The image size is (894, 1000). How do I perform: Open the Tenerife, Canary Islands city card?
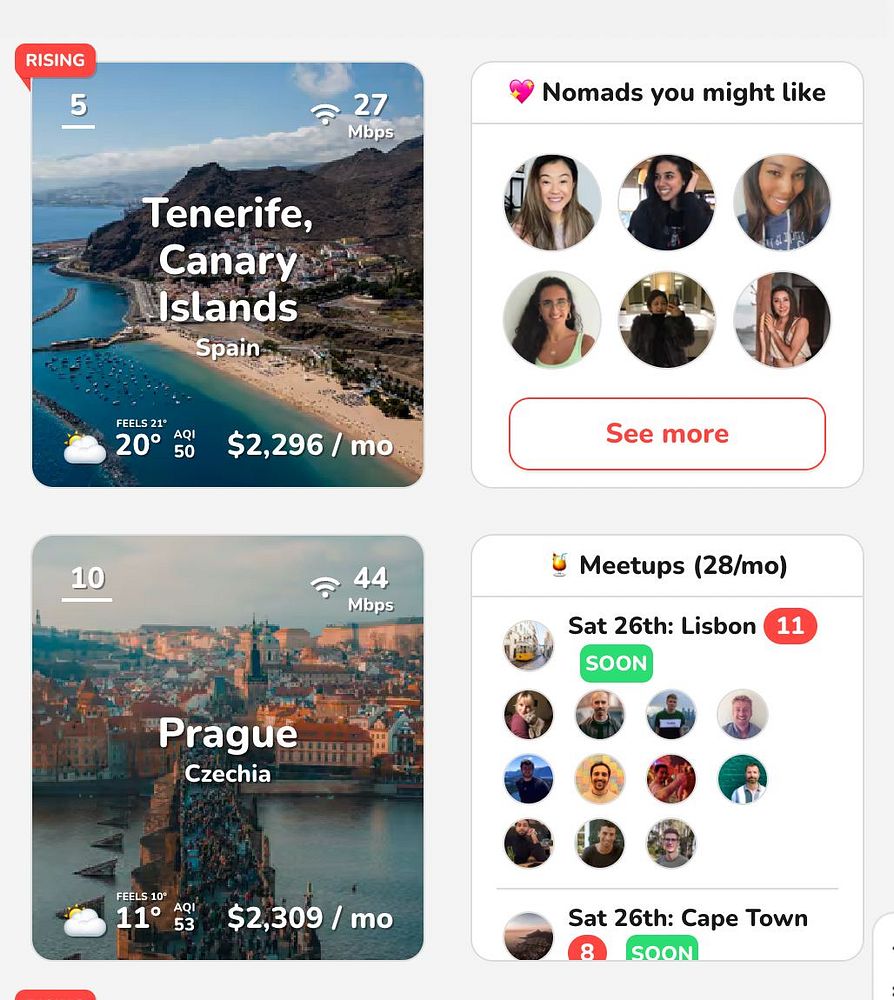(228, 275)
